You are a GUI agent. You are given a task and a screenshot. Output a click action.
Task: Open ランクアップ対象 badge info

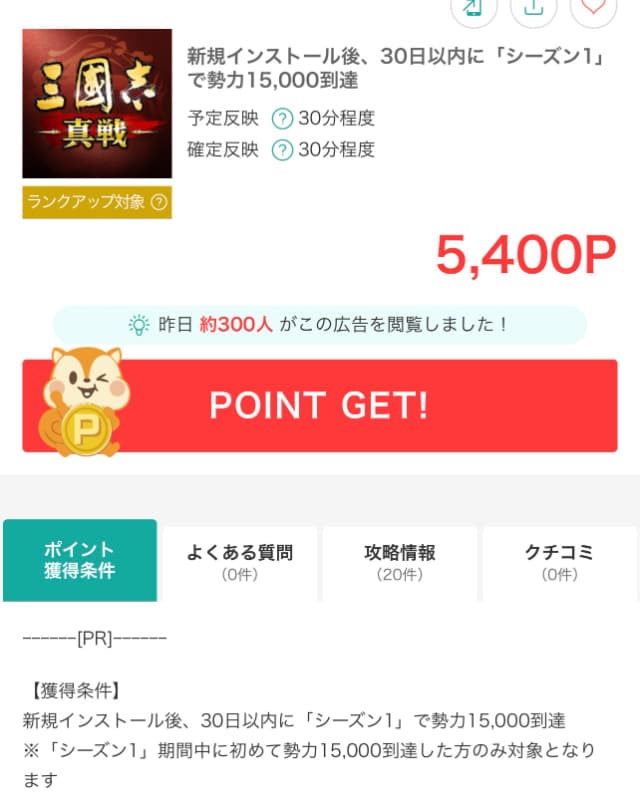(96, 202)
